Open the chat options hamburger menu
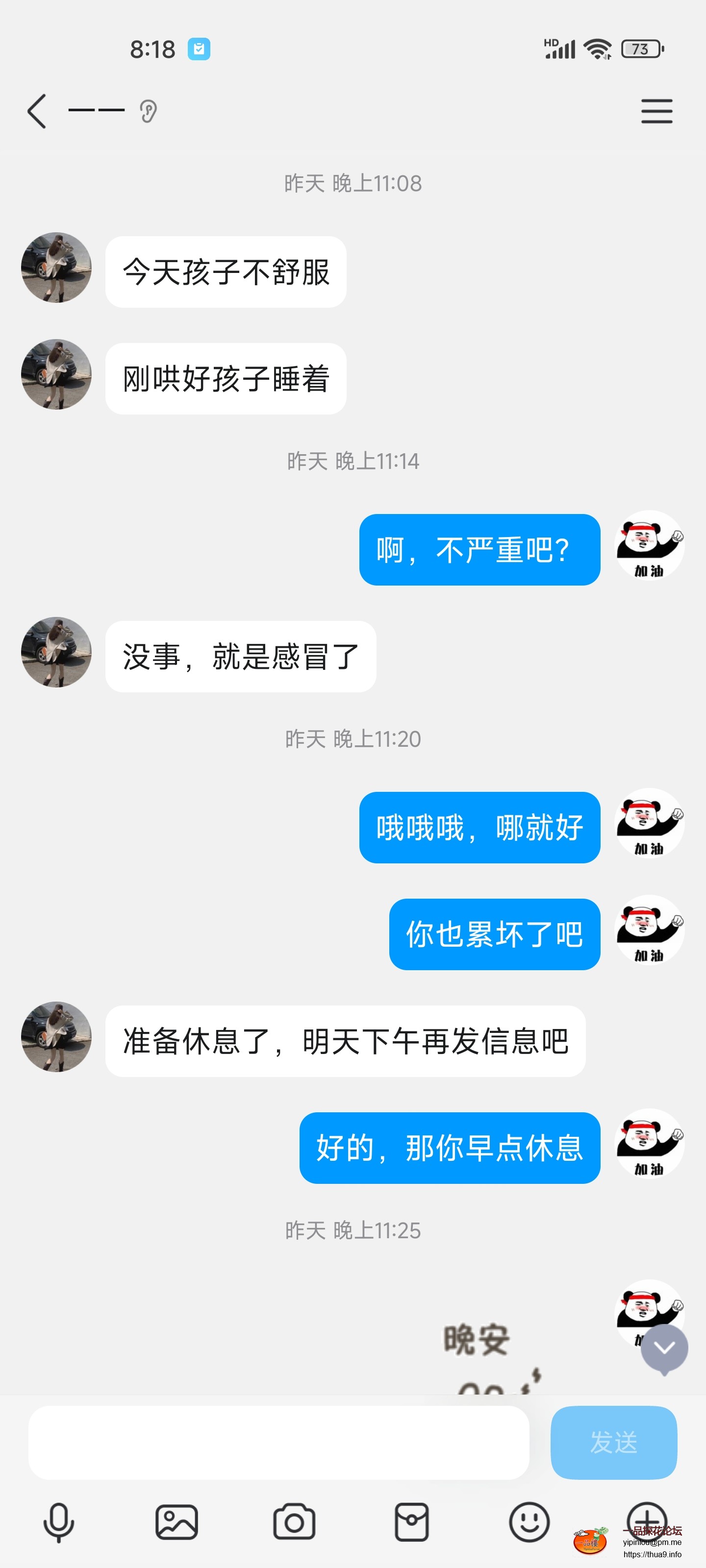Viewport: 706px width, 1568px height. pos(656,111)
